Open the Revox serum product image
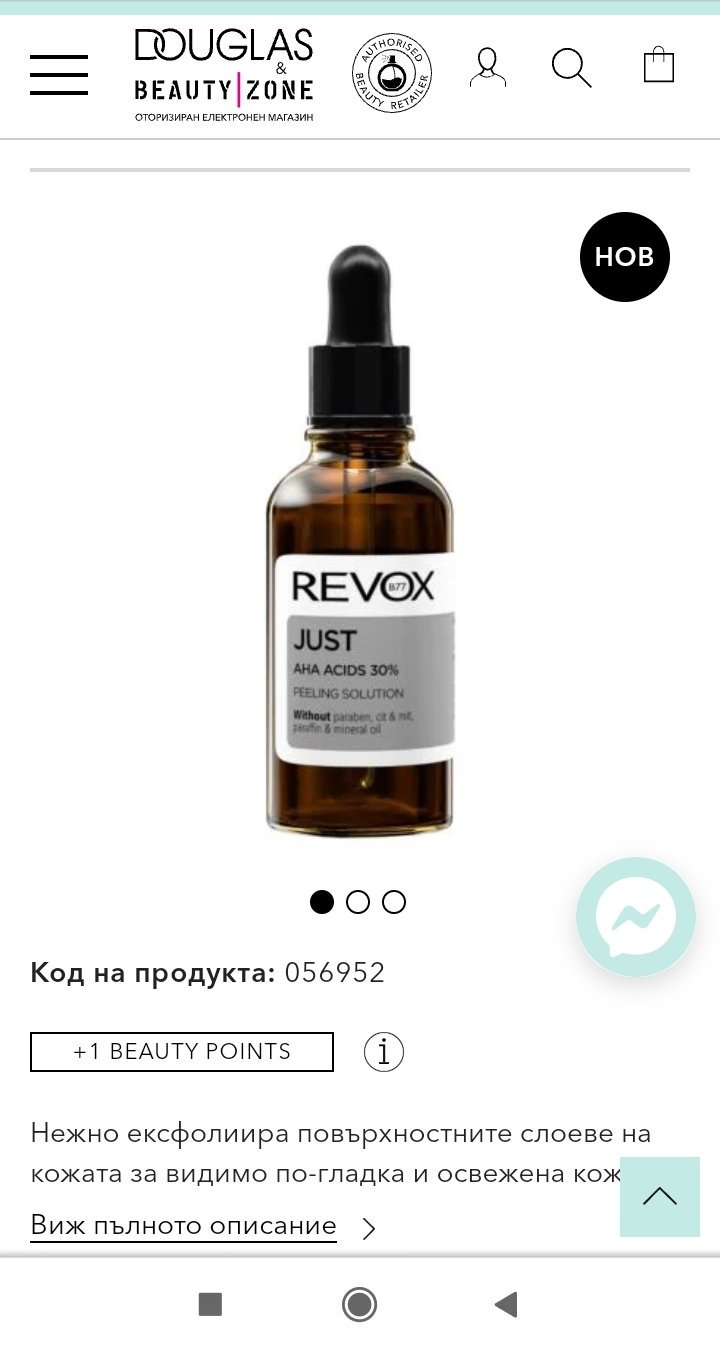Image resolution: width=720 pixels, height=1352 pixels. (360, 540)
